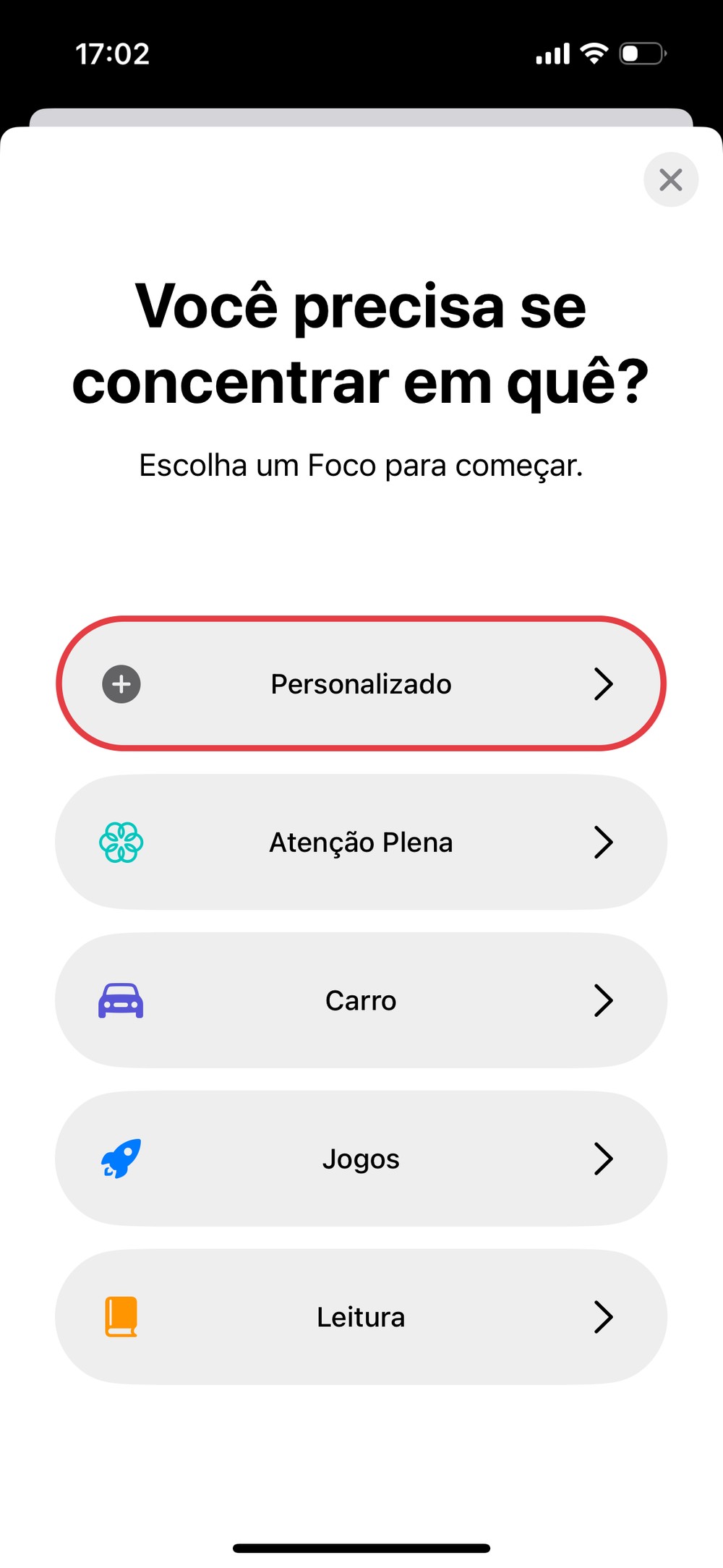Choose the Personalizado focus option
This screenshot has width=723, height=1568.
[361, 683]
